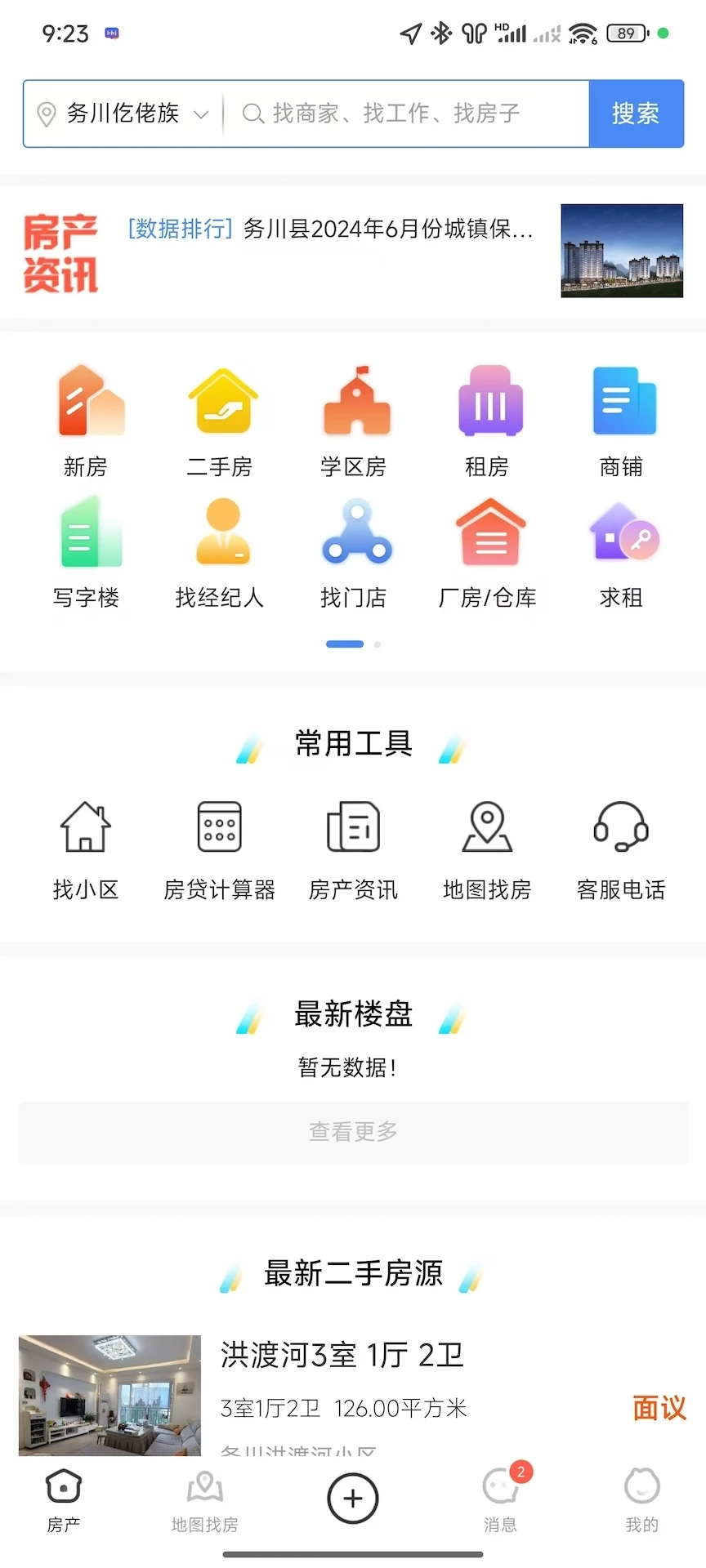Tap the center plus button to post
This screenshot has width=706, height=1568.
352,1498
